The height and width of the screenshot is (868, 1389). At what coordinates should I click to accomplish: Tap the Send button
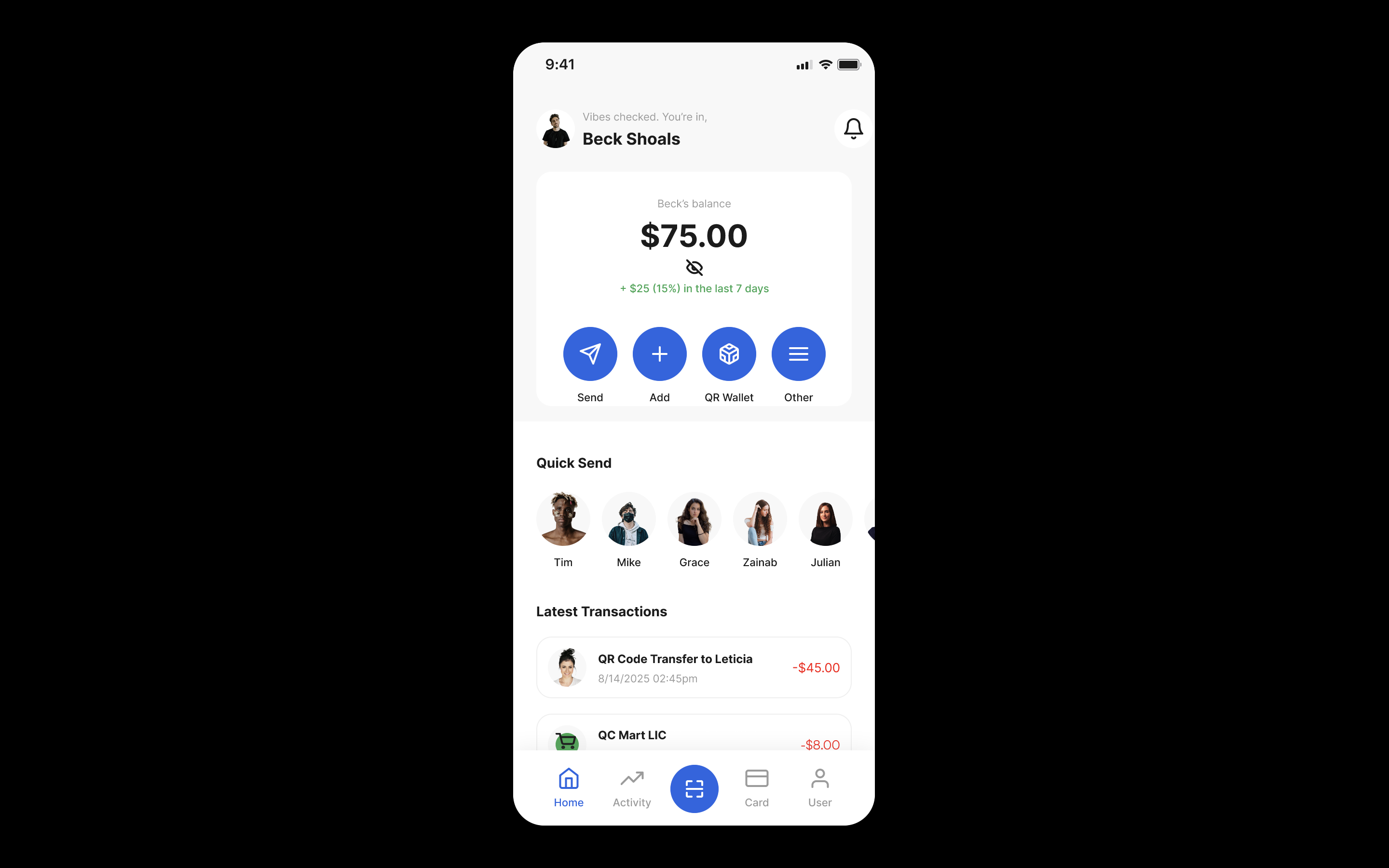(x=589, y=353)
